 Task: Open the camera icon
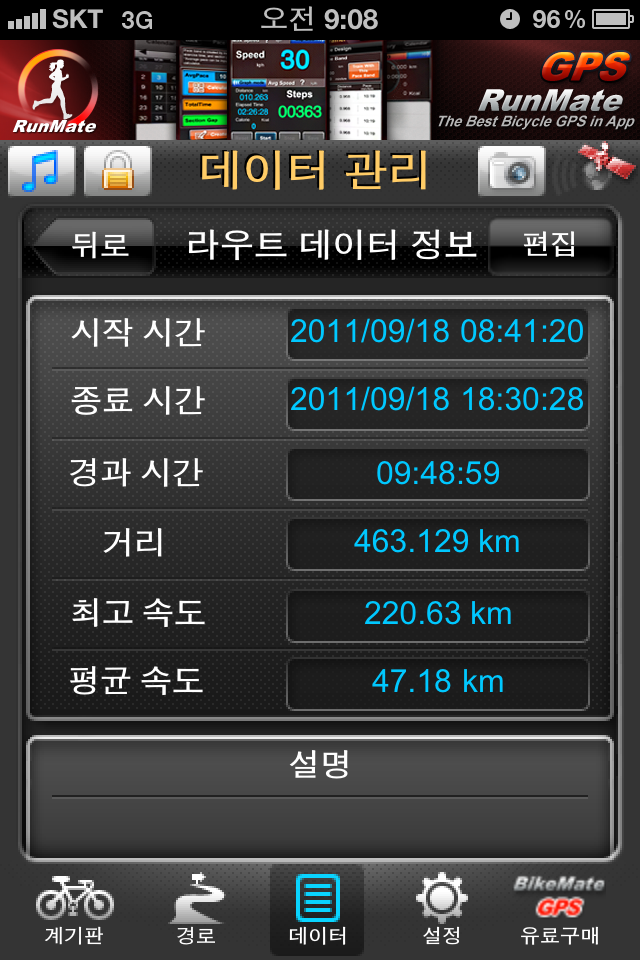(511, 171)
